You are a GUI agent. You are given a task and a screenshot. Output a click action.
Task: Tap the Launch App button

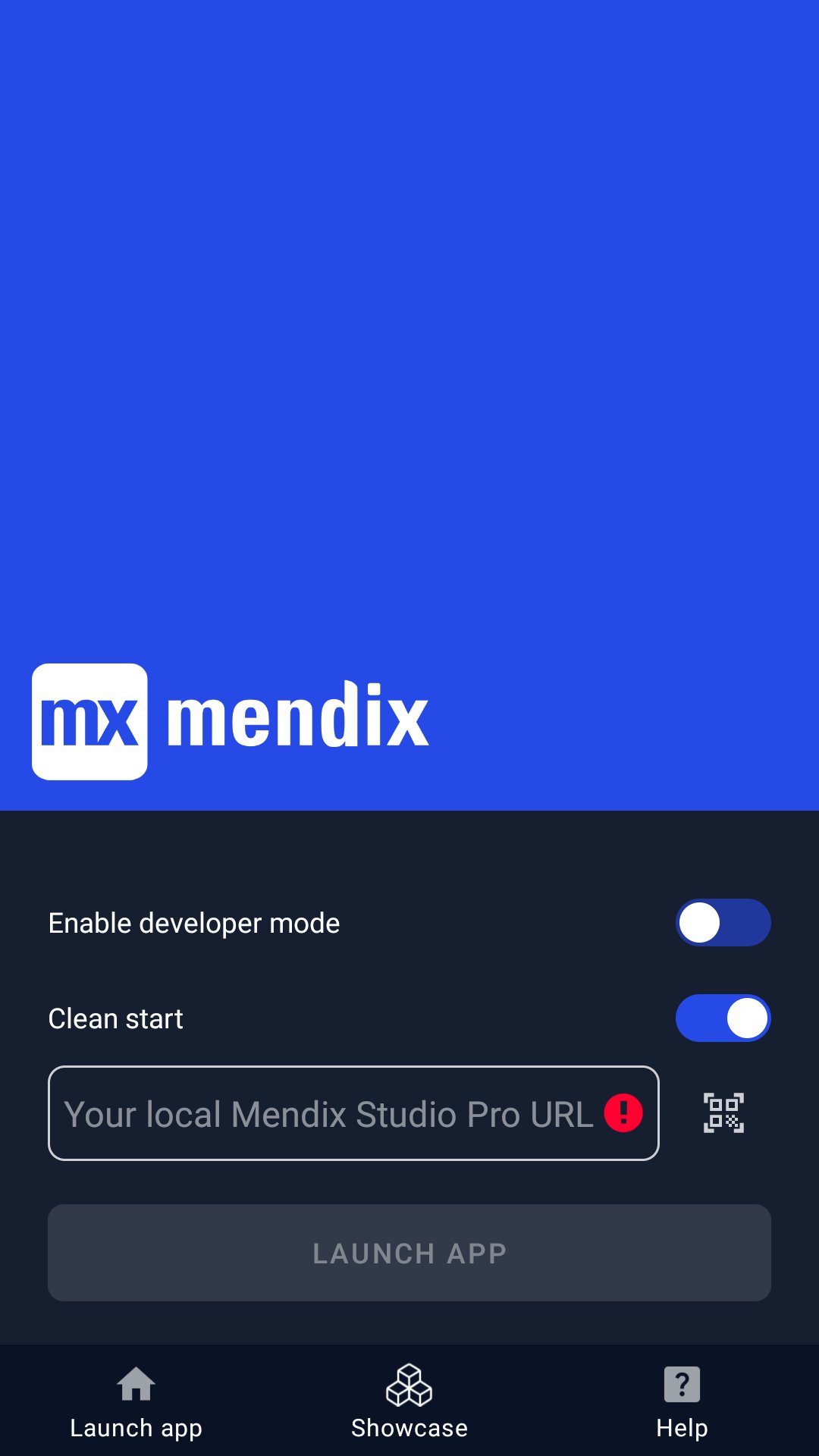pyautogui.click(x=409, y=1253)
